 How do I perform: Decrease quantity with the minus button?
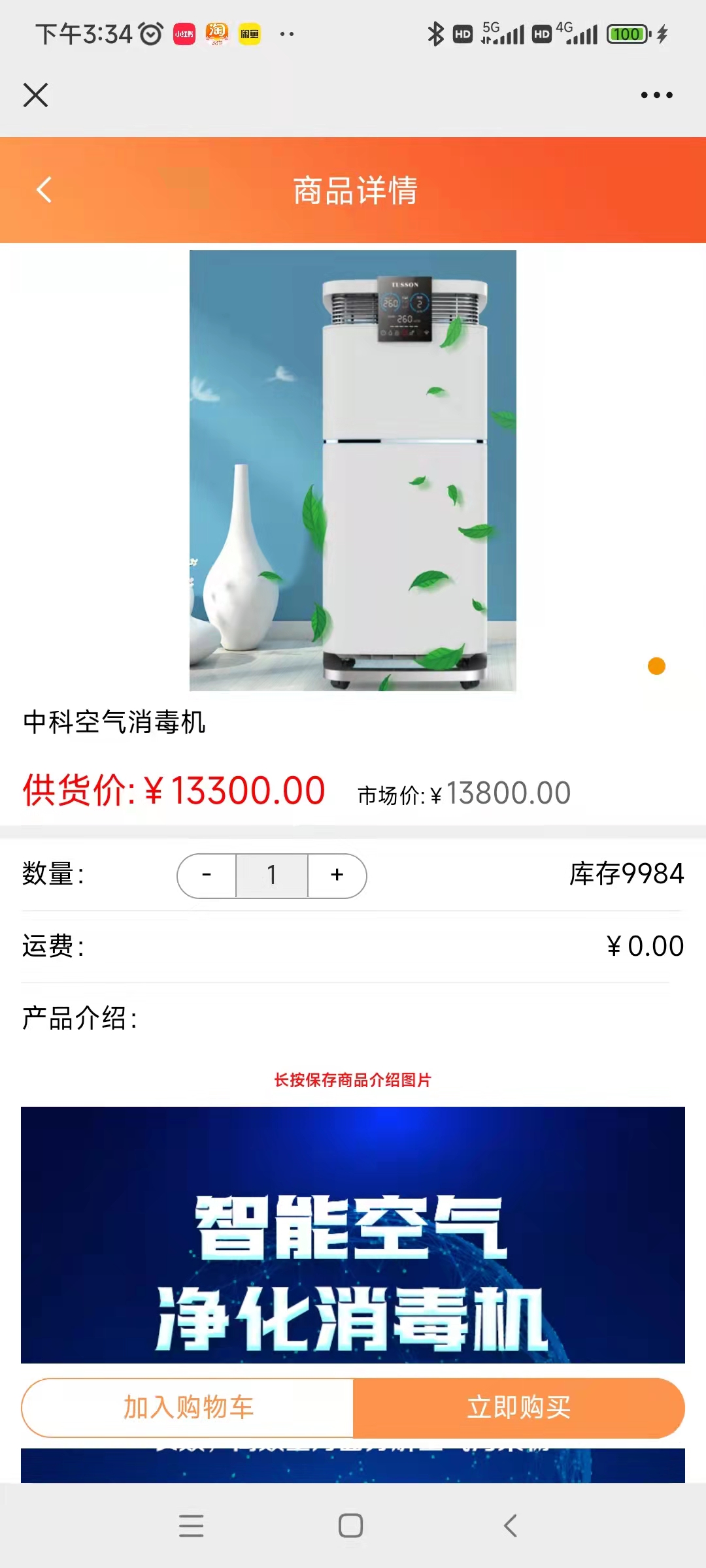[x=207, y=875]
